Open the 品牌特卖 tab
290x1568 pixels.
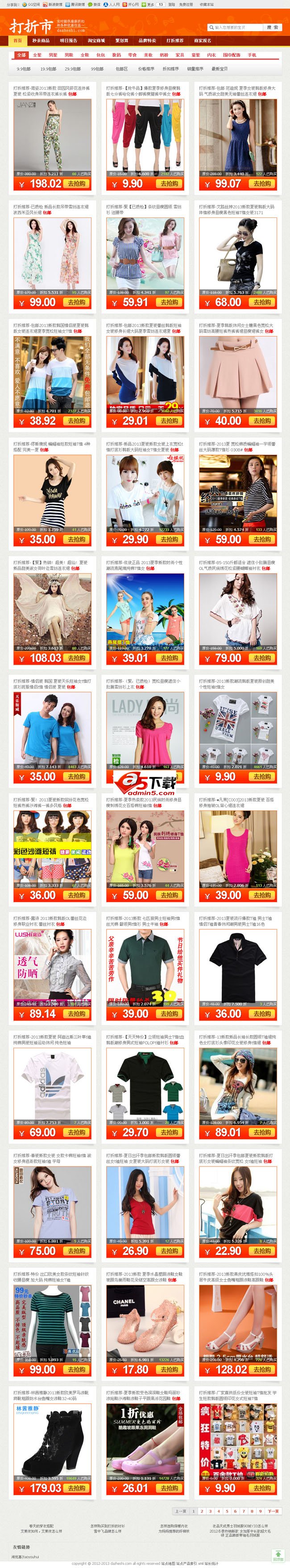point(147,41)
